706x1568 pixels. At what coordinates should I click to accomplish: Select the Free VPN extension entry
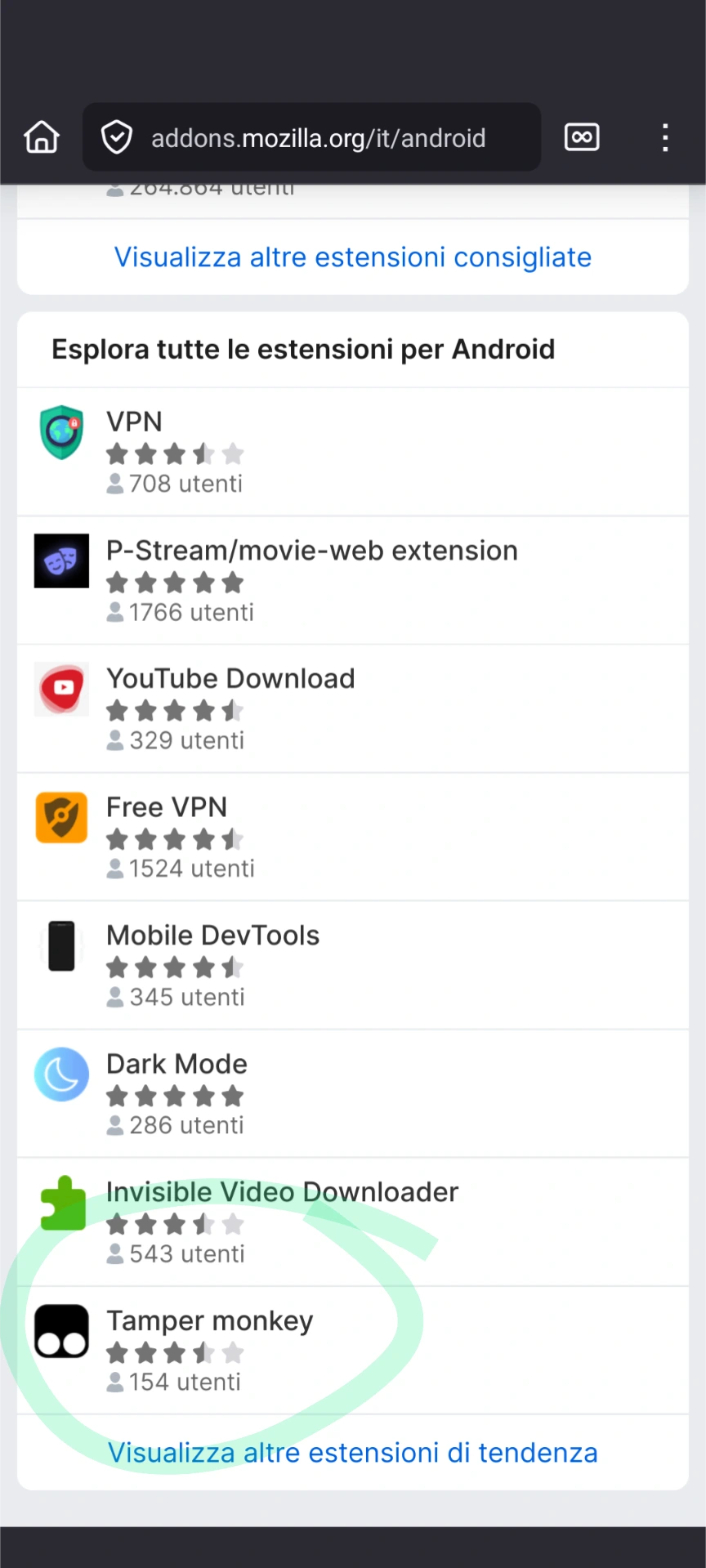166,807
